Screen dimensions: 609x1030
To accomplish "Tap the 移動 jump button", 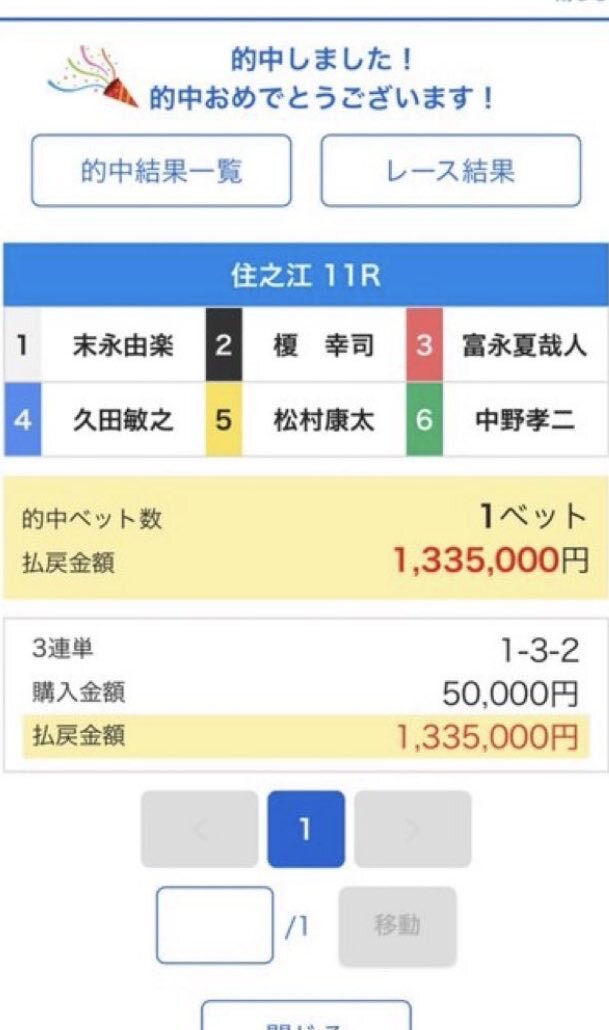I will click(397, 925).
